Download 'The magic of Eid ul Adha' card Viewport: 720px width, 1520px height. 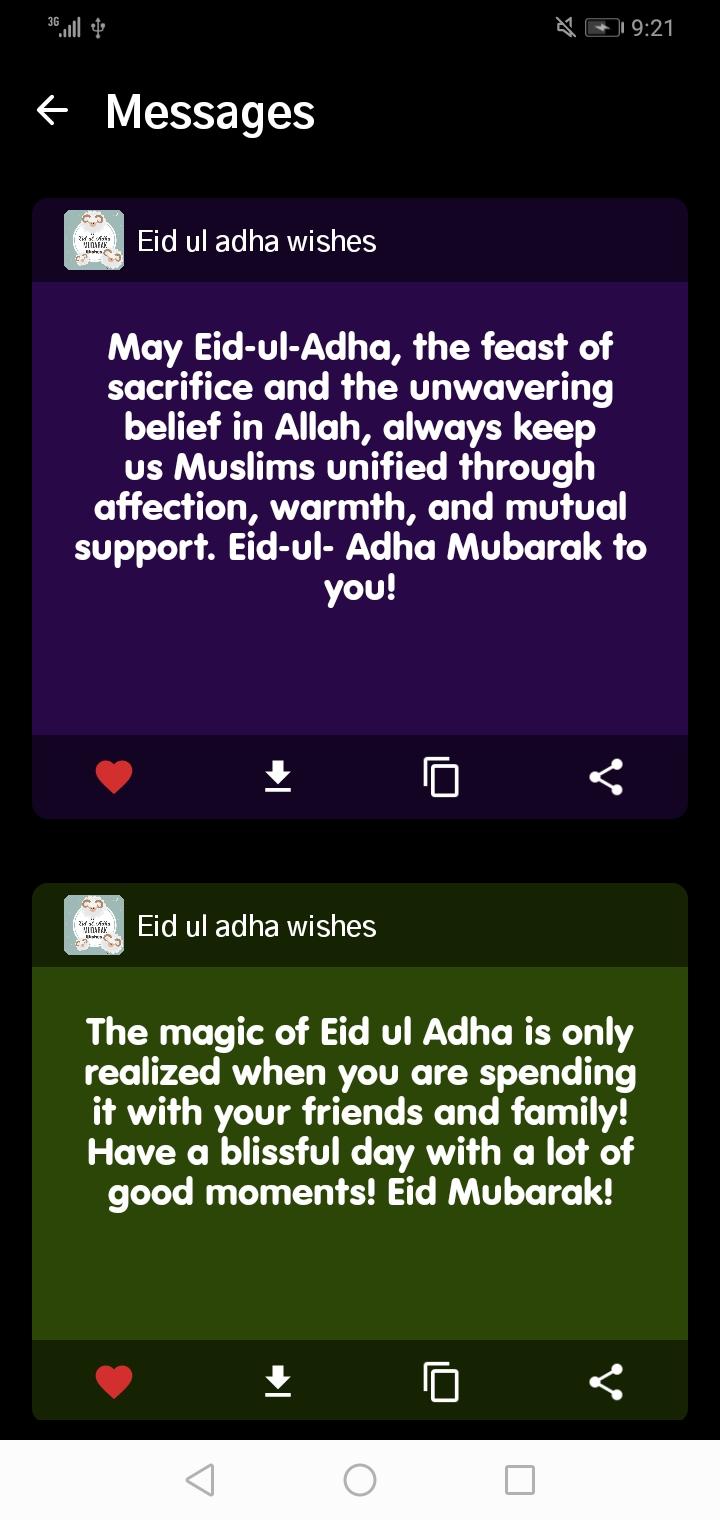tap(278, 1382)
